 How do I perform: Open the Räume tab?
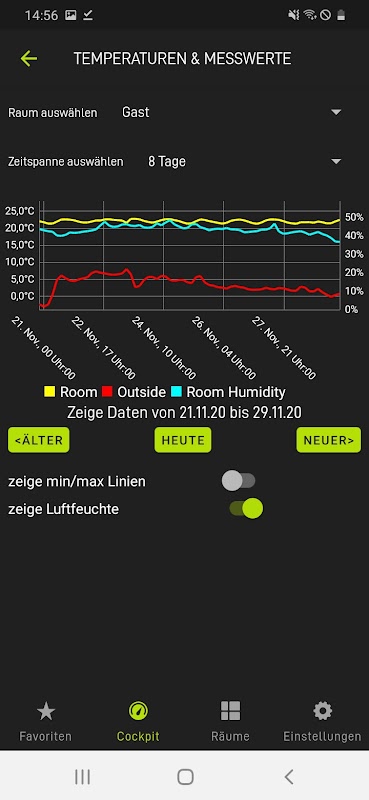tap(230, 721)
